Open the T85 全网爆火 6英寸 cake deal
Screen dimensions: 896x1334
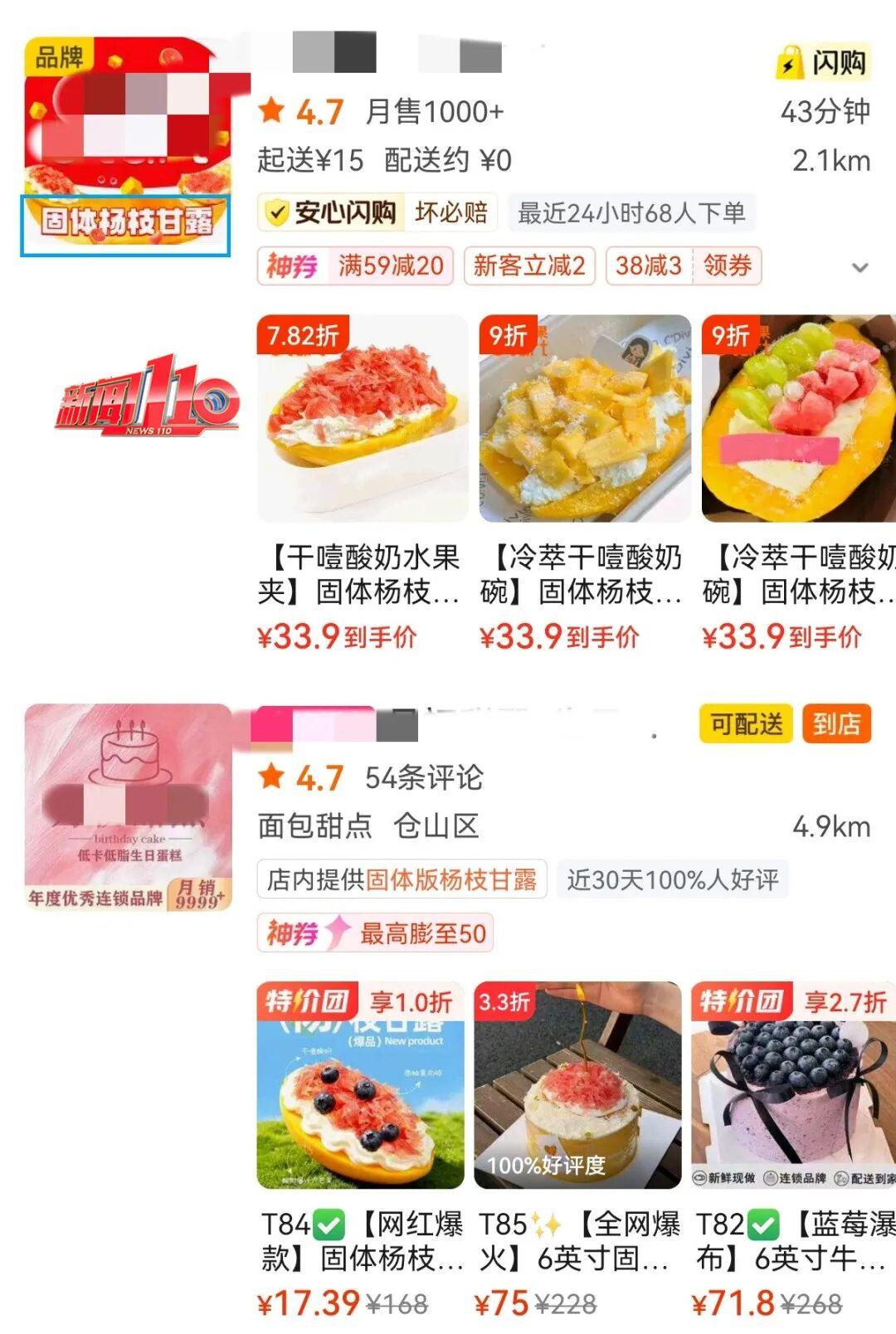[577, 1085]
